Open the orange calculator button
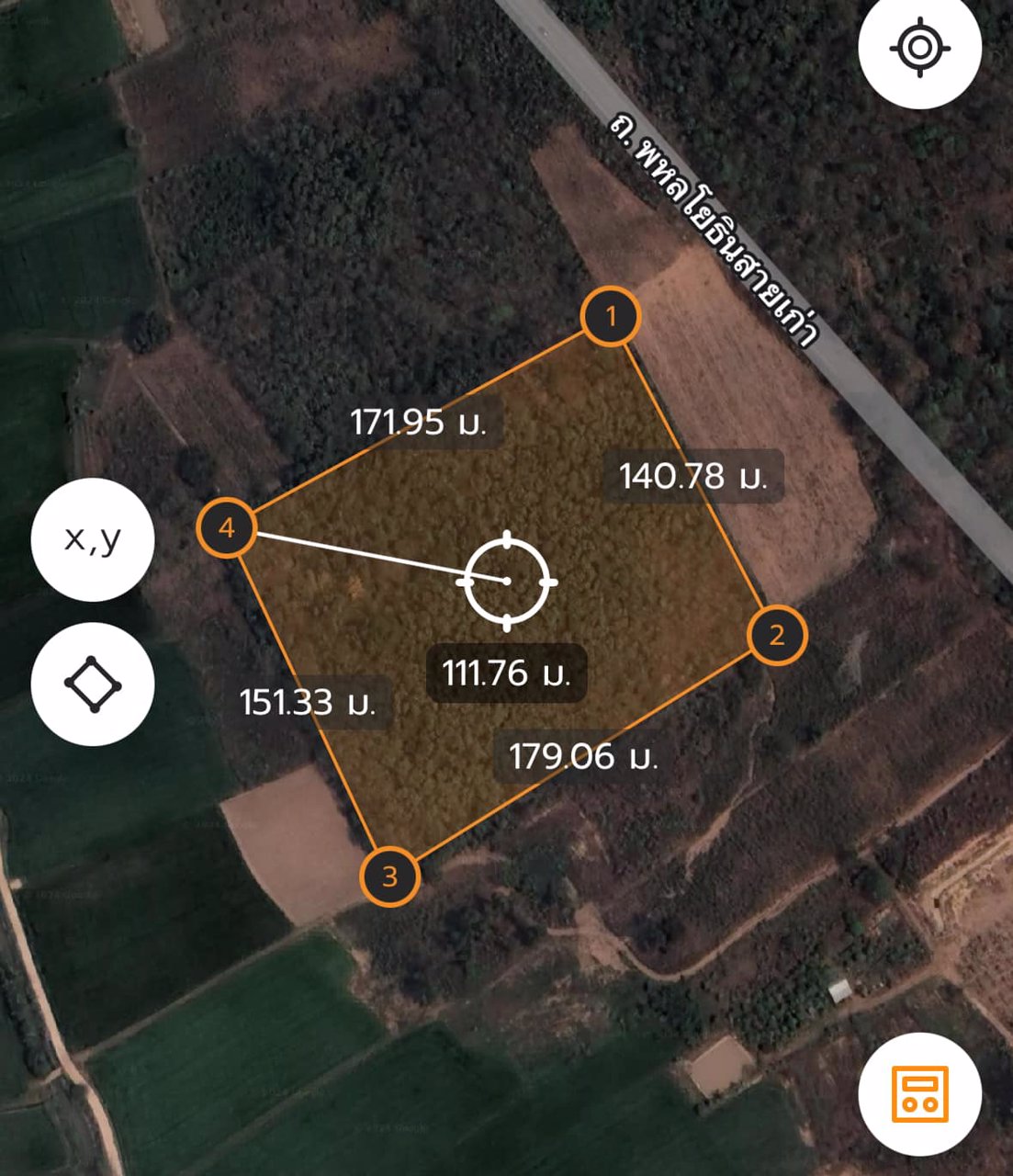This screenshot has height=1176, width=1013. click(x=919, y=1093)
